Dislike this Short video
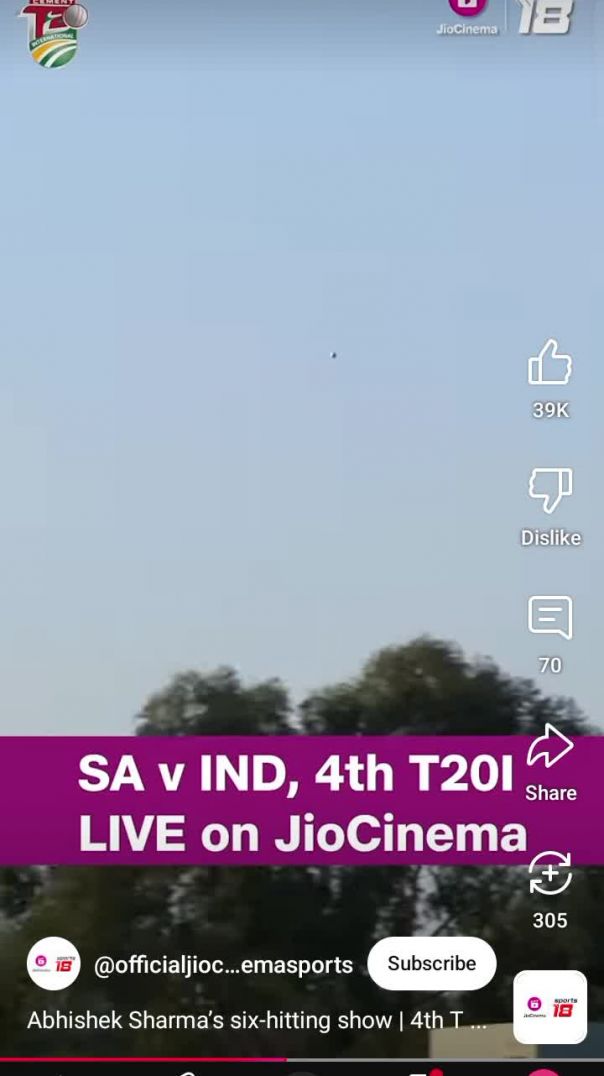The image size is (604, 1076). coord(550,491)
